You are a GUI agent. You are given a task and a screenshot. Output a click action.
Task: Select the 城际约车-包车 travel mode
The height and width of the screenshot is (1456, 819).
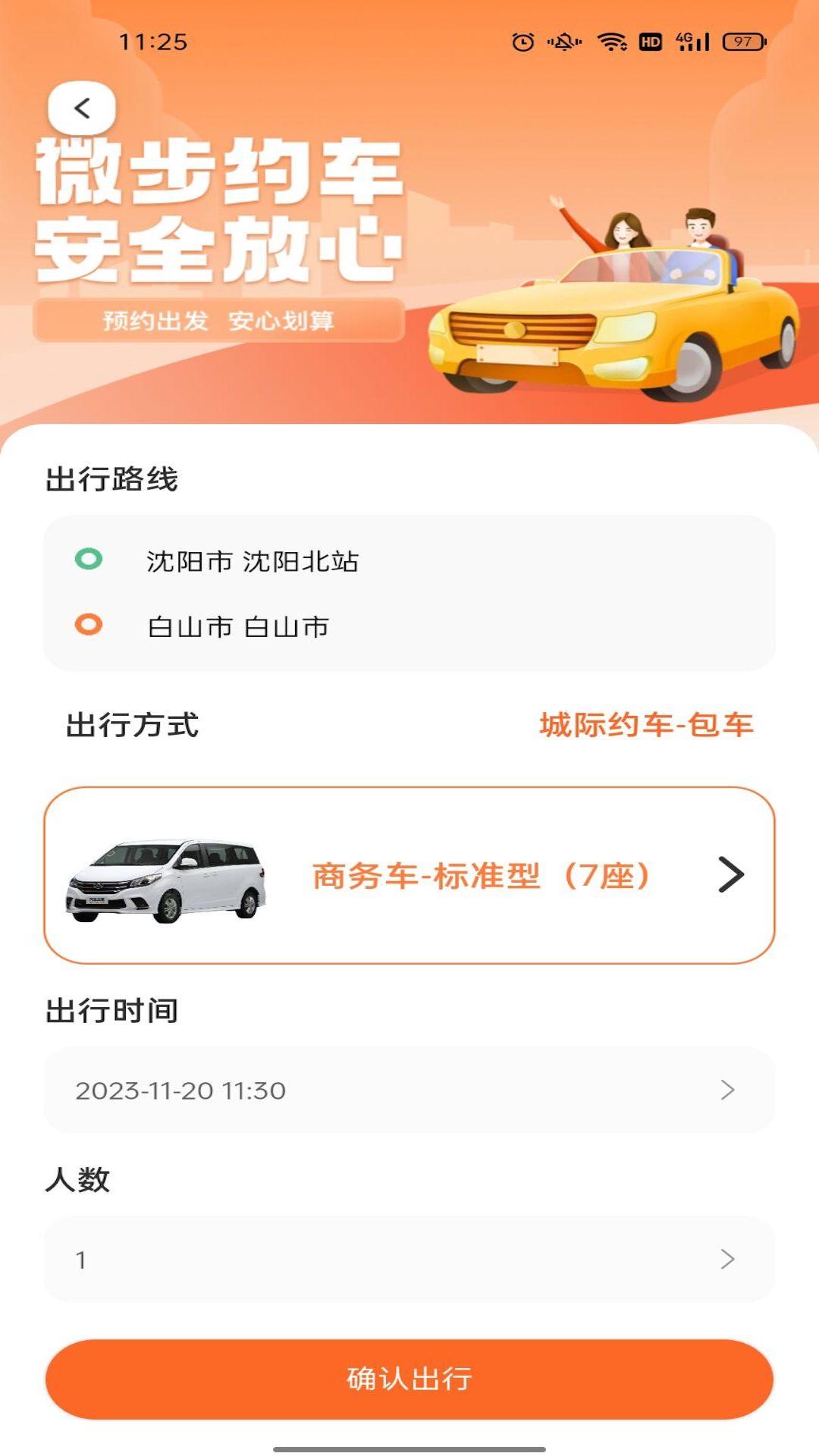[648, 726]
